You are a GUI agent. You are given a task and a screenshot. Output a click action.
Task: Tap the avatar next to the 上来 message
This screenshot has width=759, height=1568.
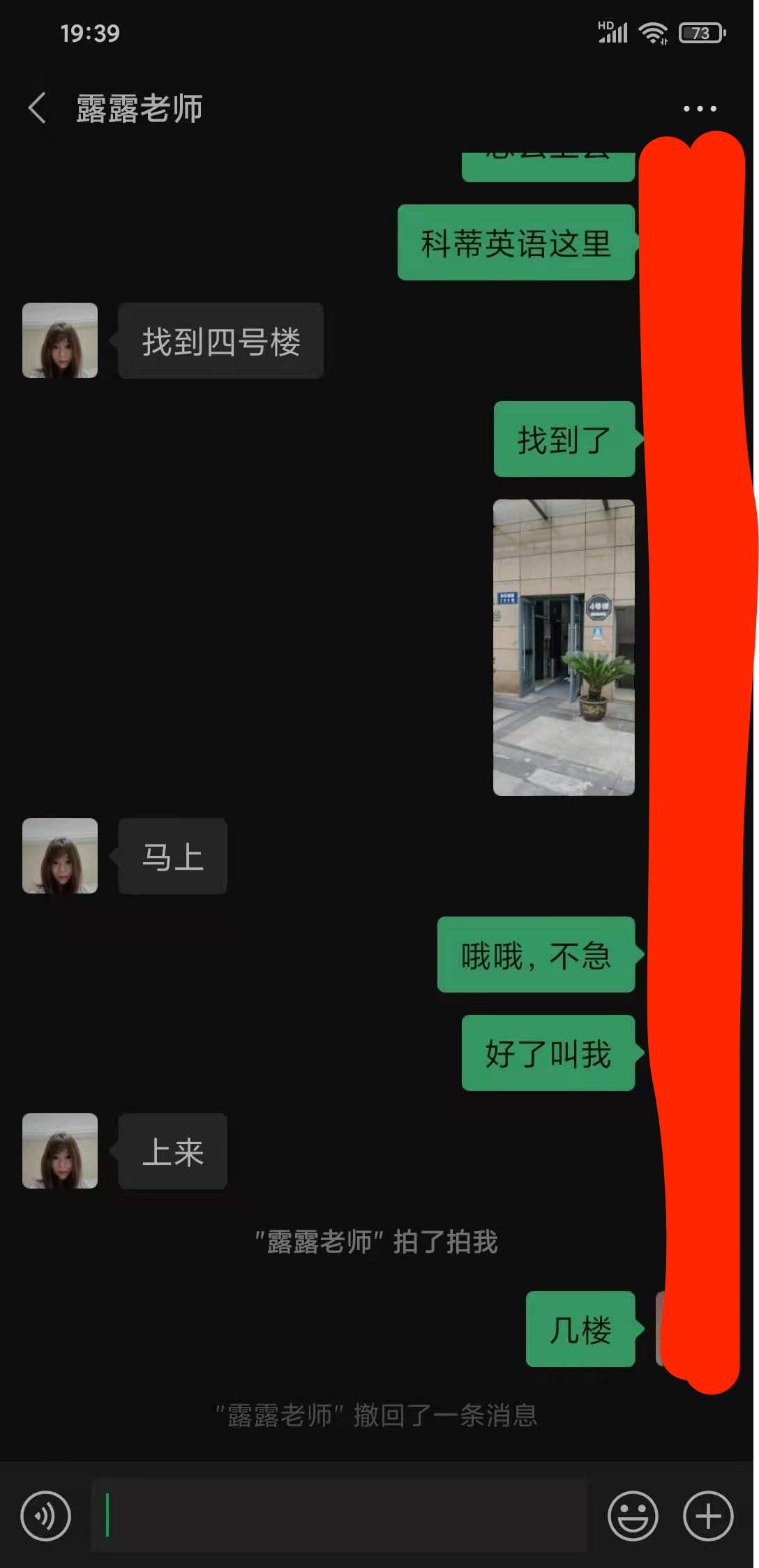pos(60,1151)
